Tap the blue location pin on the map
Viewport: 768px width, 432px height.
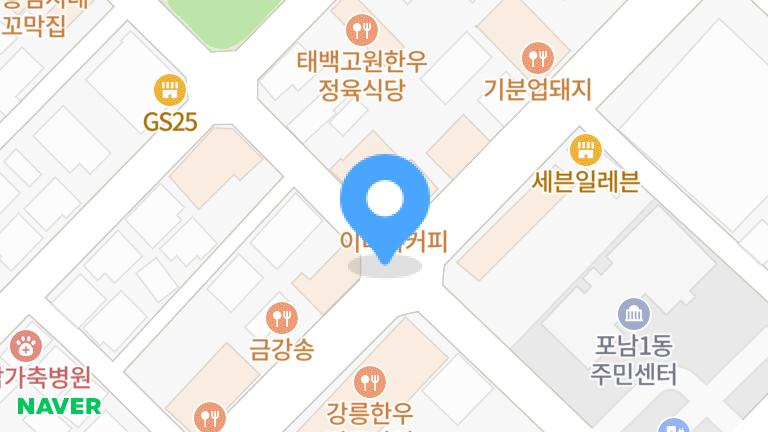(385, 202)
